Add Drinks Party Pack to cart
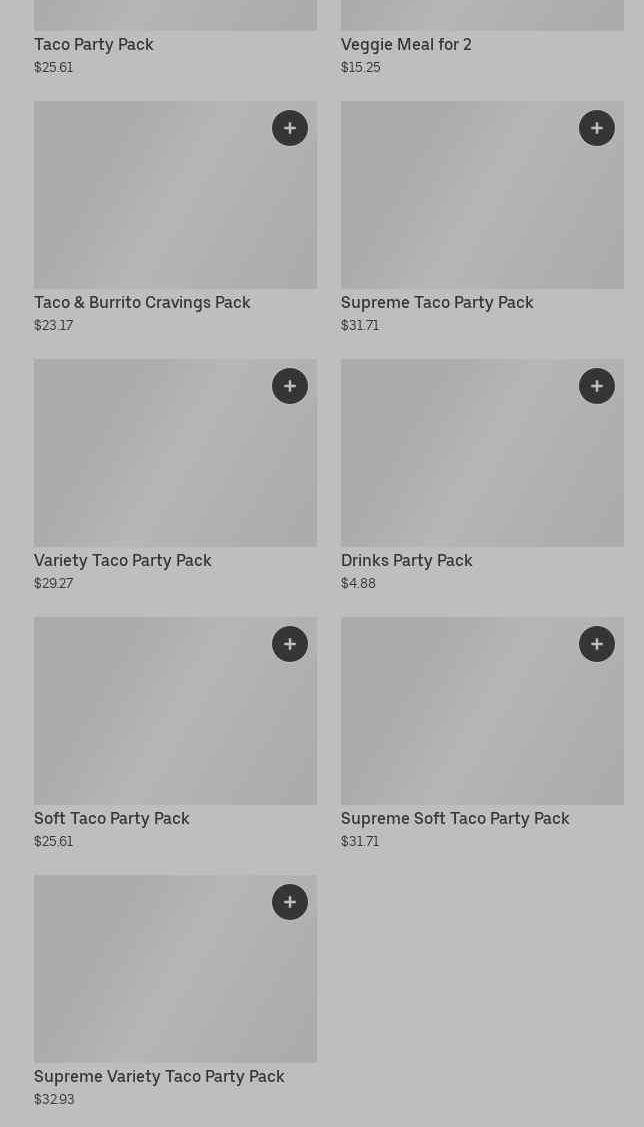This screenshot has width=644, height=1127. [597, 386]
